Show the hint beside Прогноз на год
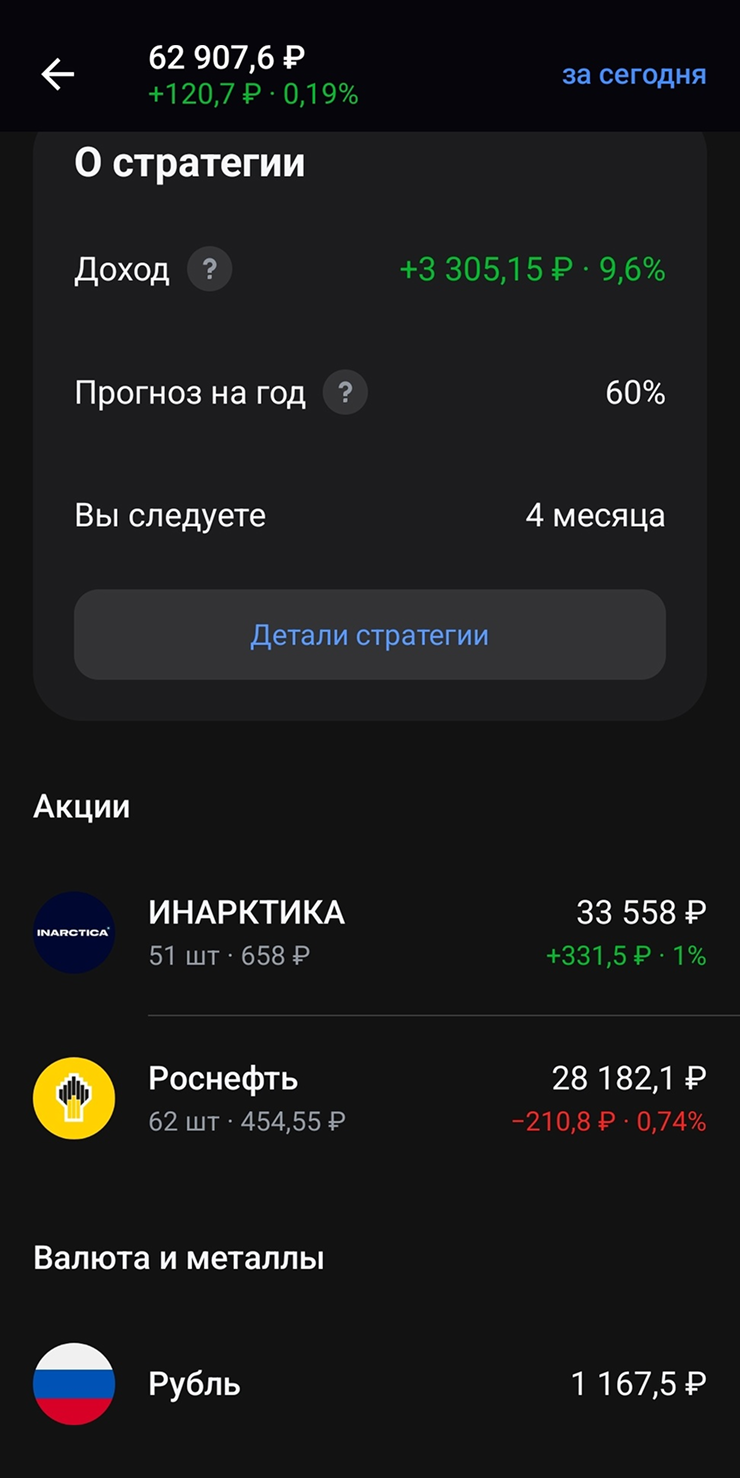The image size is (740, 1478). (345, 393)
